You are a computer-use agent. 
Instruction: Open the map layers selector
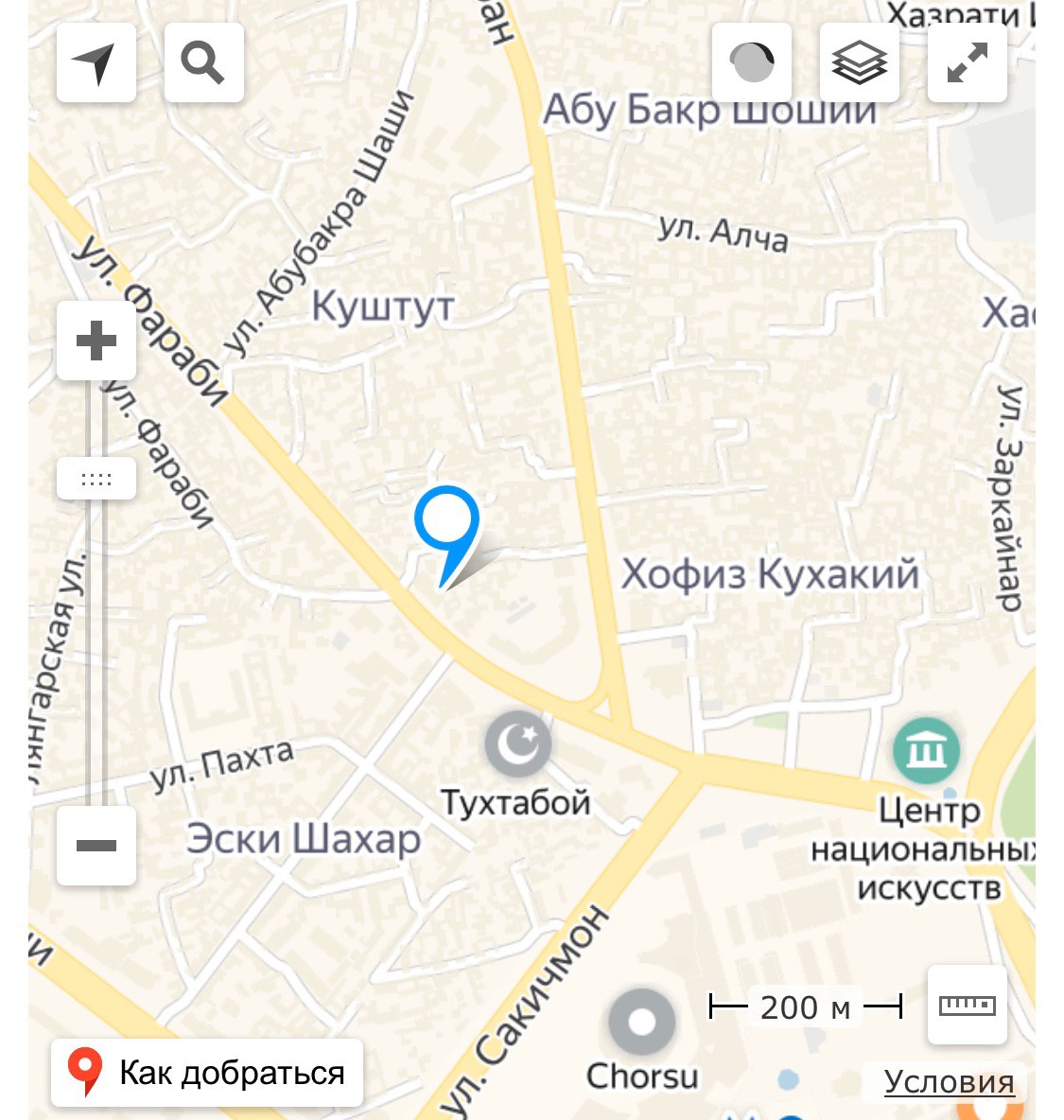(859, 62)
